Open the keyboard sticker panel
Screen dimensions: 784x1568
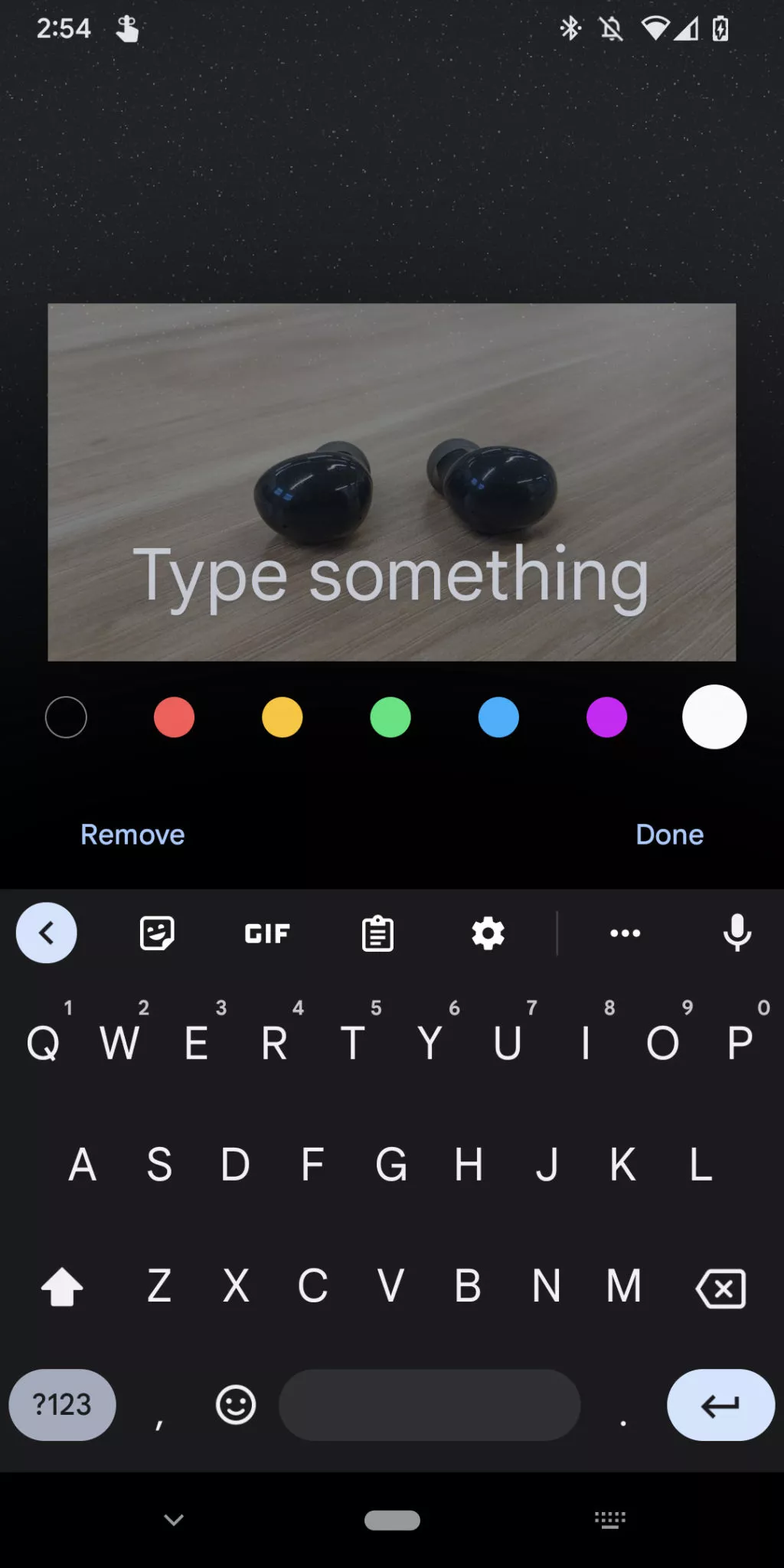click(157, 933)
